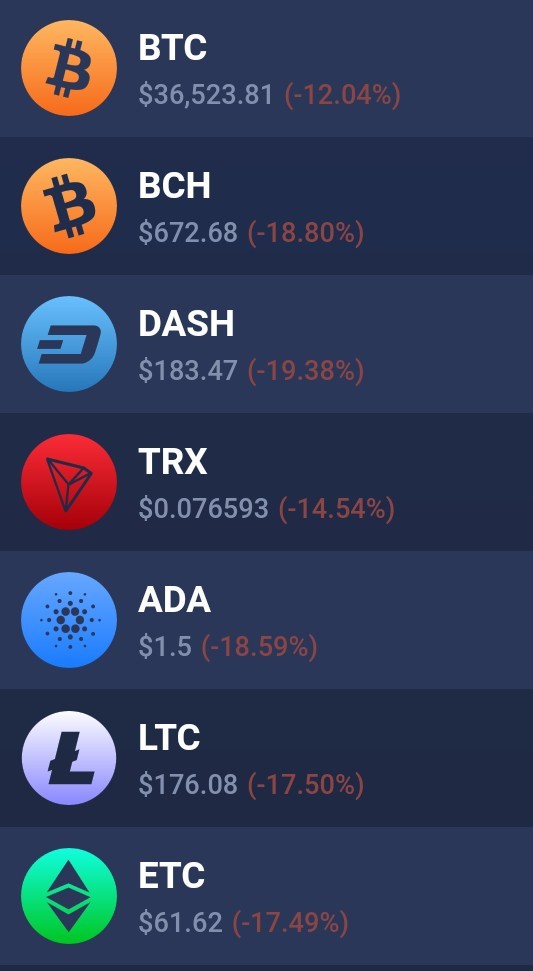
Task: Open the ADA coin row
Action: pos(266,620)
